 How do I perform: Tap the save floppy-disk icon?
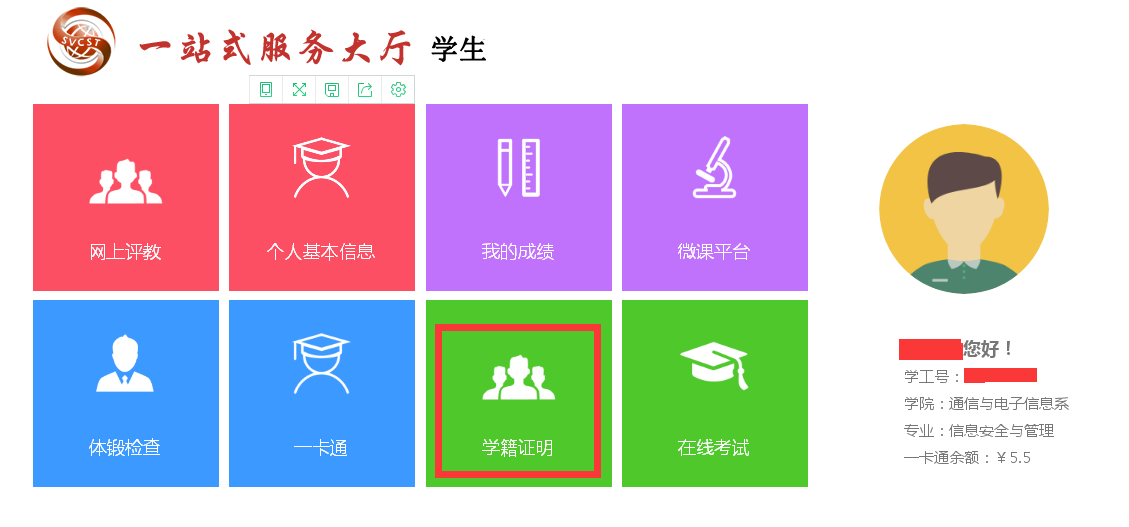pos(332,90)
